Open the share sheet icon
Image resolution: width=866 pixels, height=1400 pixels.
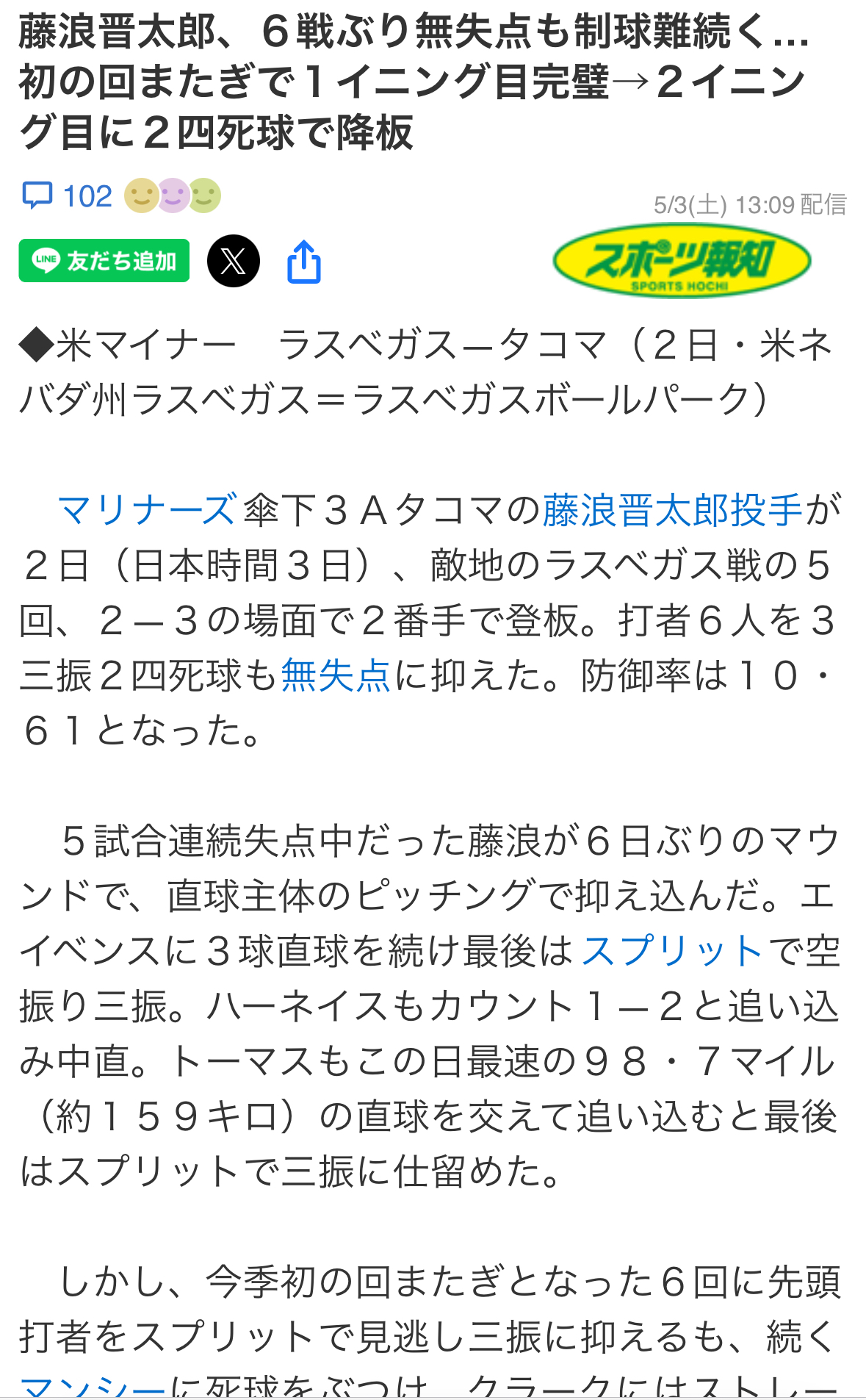pyautogui.click(x=304, y=261)
